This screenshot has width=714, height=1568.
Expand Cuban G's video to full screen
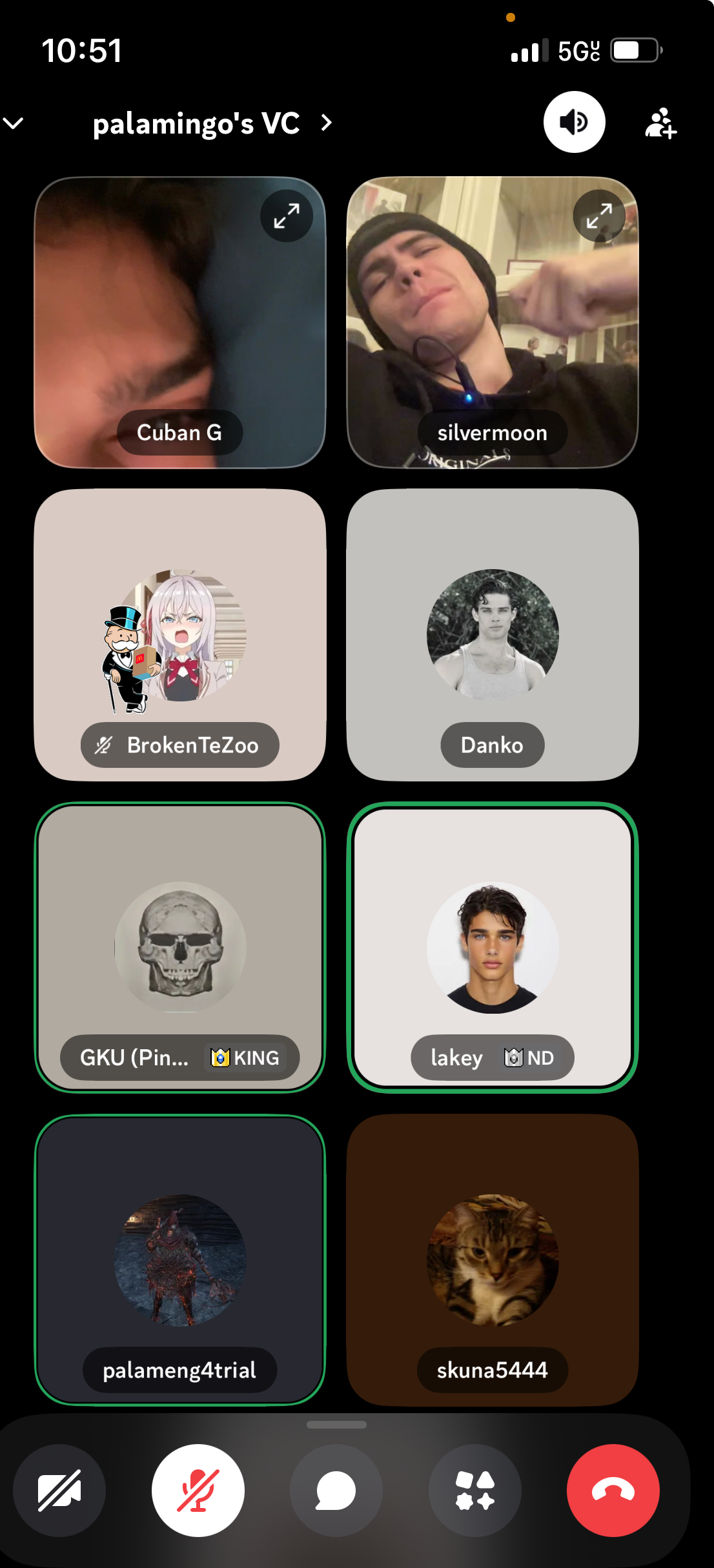tap(286, 216)
